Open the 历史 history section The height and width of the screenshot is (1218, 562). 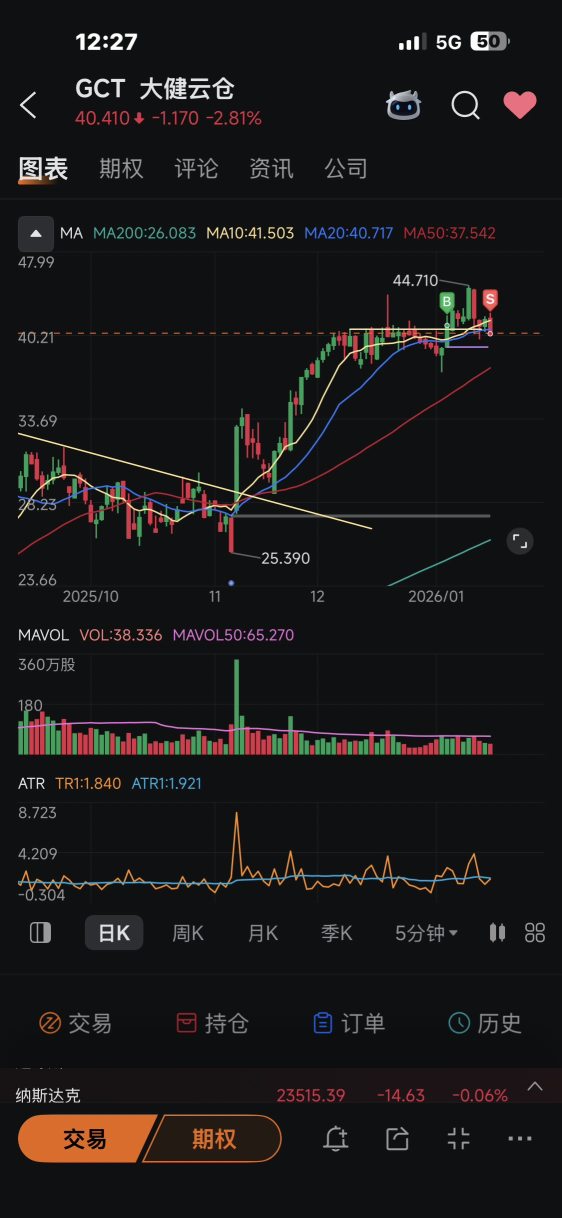click(x=485, y=1023)
